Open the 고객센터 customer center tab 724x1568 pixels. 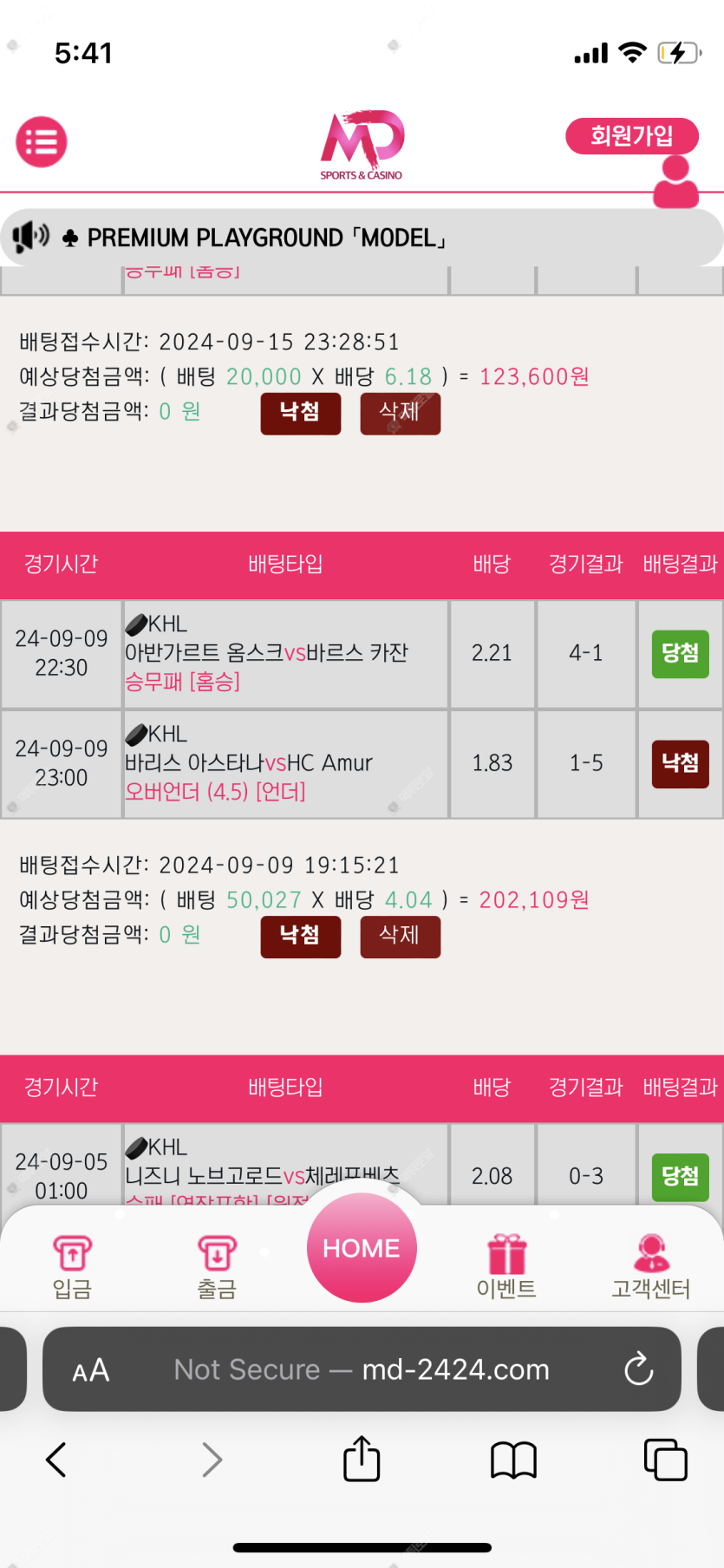pyautogui.click(x=650, y=1266)
